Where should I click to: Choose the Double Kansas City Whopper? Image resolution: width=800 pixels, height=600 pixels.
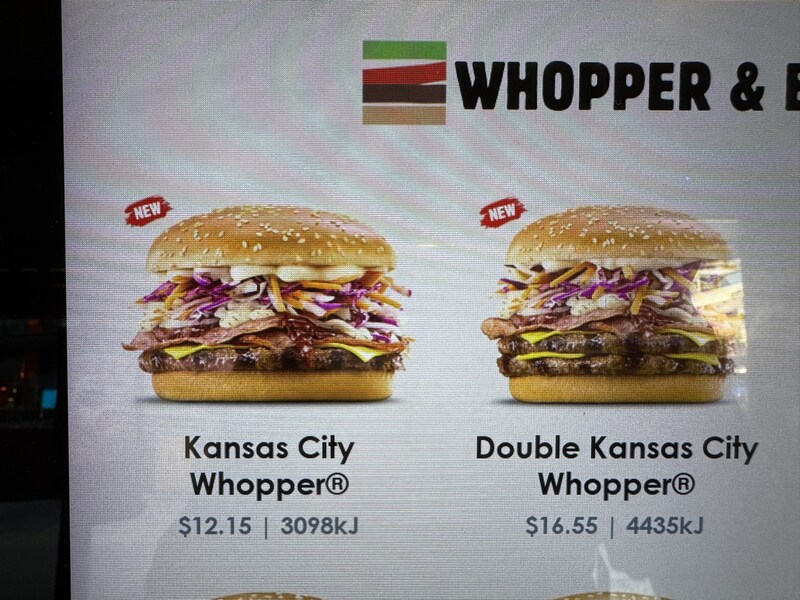tap(616, 305)
